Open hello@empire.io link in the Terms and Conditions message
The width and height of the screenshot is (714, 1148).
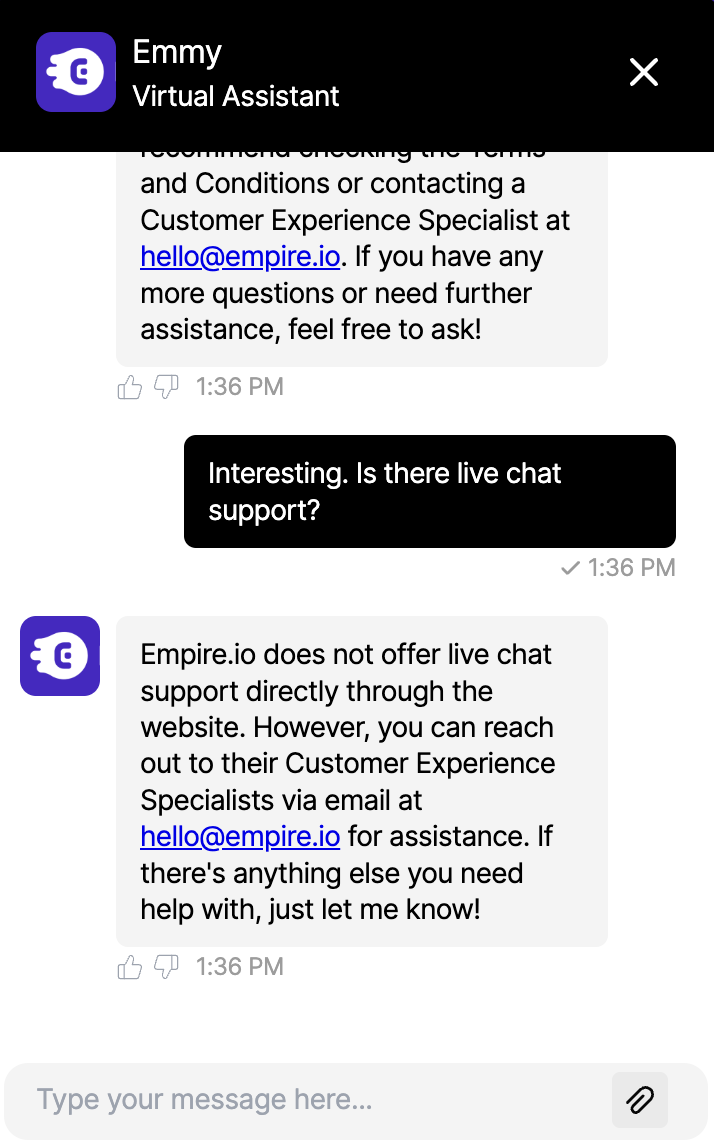(240, 256)
